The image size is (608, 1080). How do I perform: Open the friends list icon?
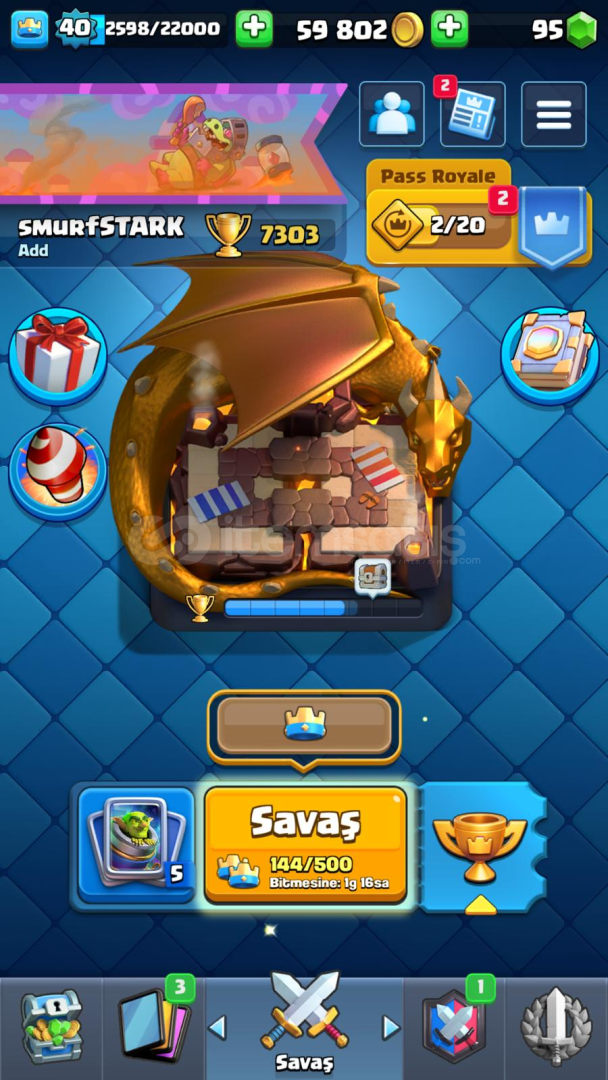(x=391, y=114)
